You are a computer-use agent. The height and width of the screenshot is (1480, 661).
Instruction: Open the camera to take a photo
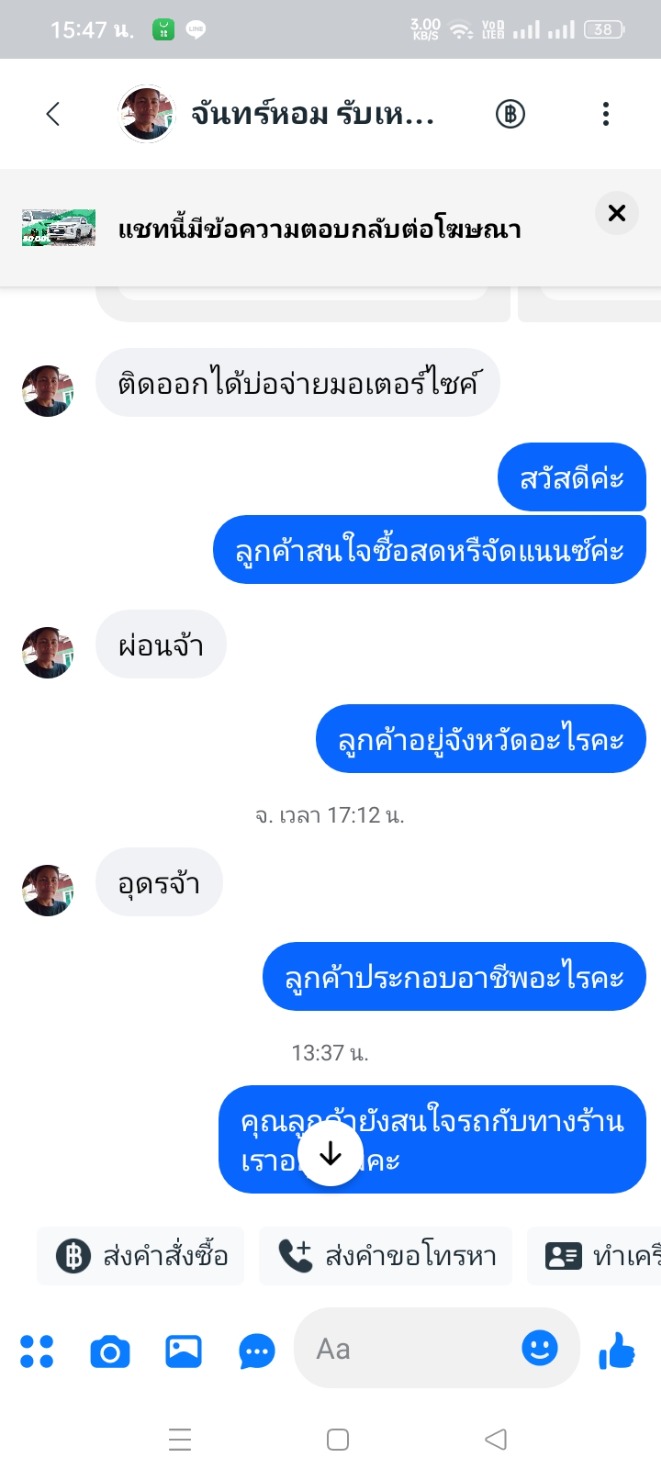point(110,1352)
